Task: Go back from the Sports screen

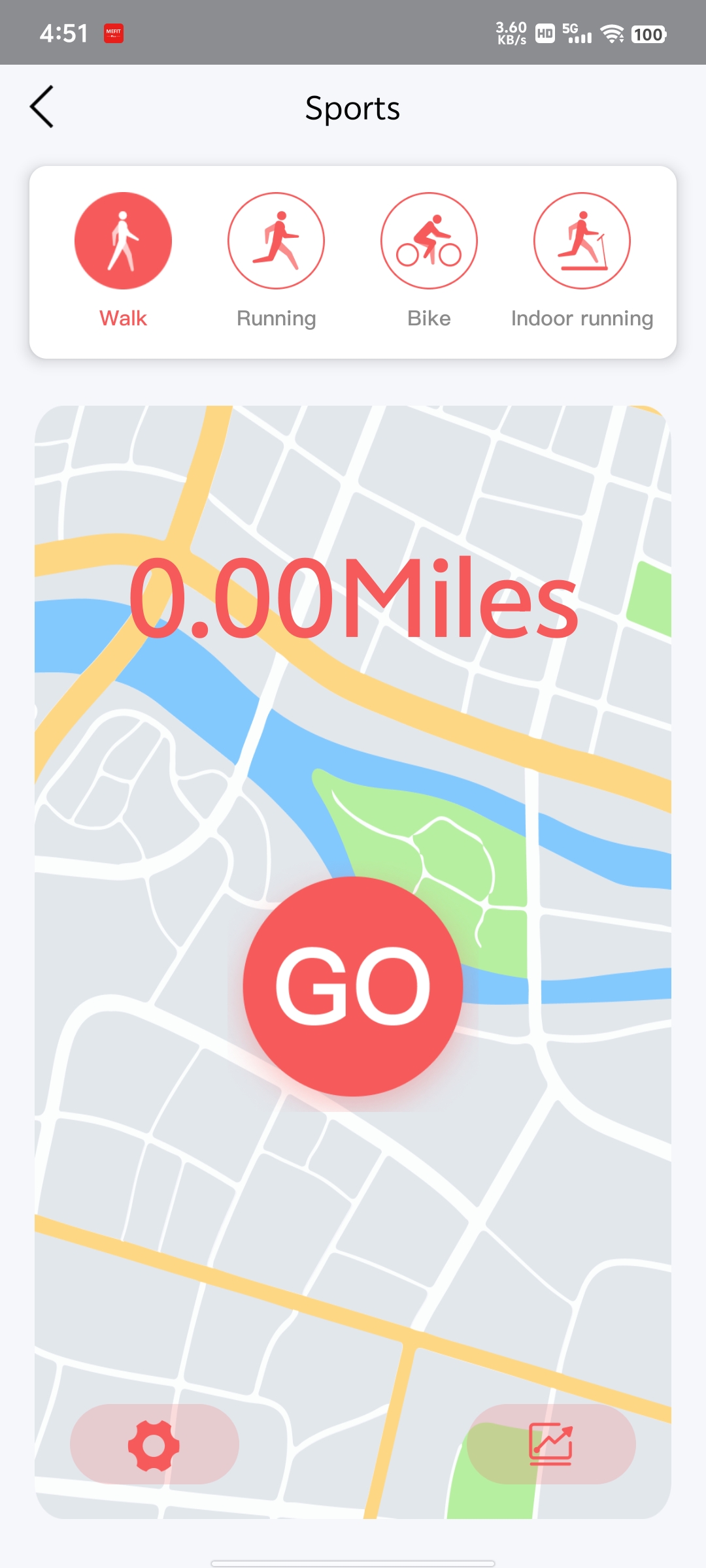Action: [42, 107]
